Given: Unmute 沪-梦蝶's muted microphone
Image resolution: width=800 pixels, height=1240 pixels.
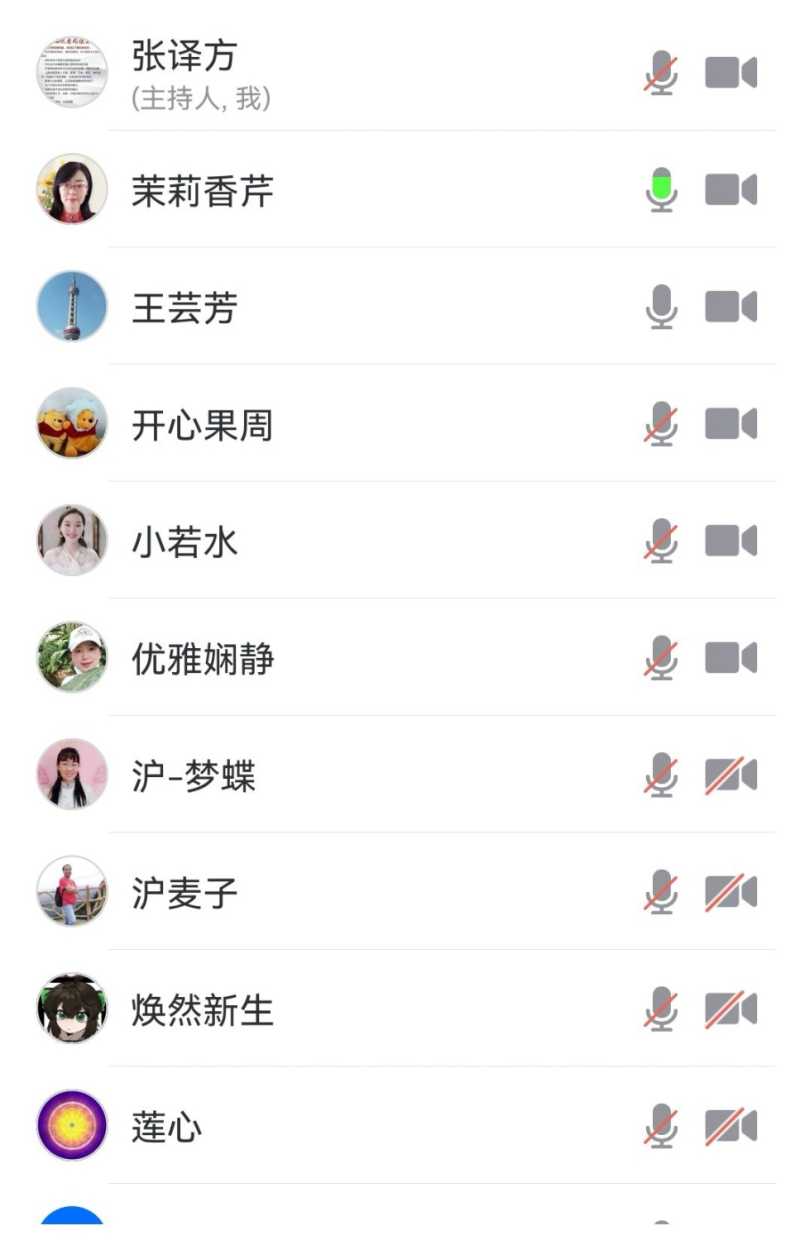Looking at the screenshot, I should coord(660,775).
